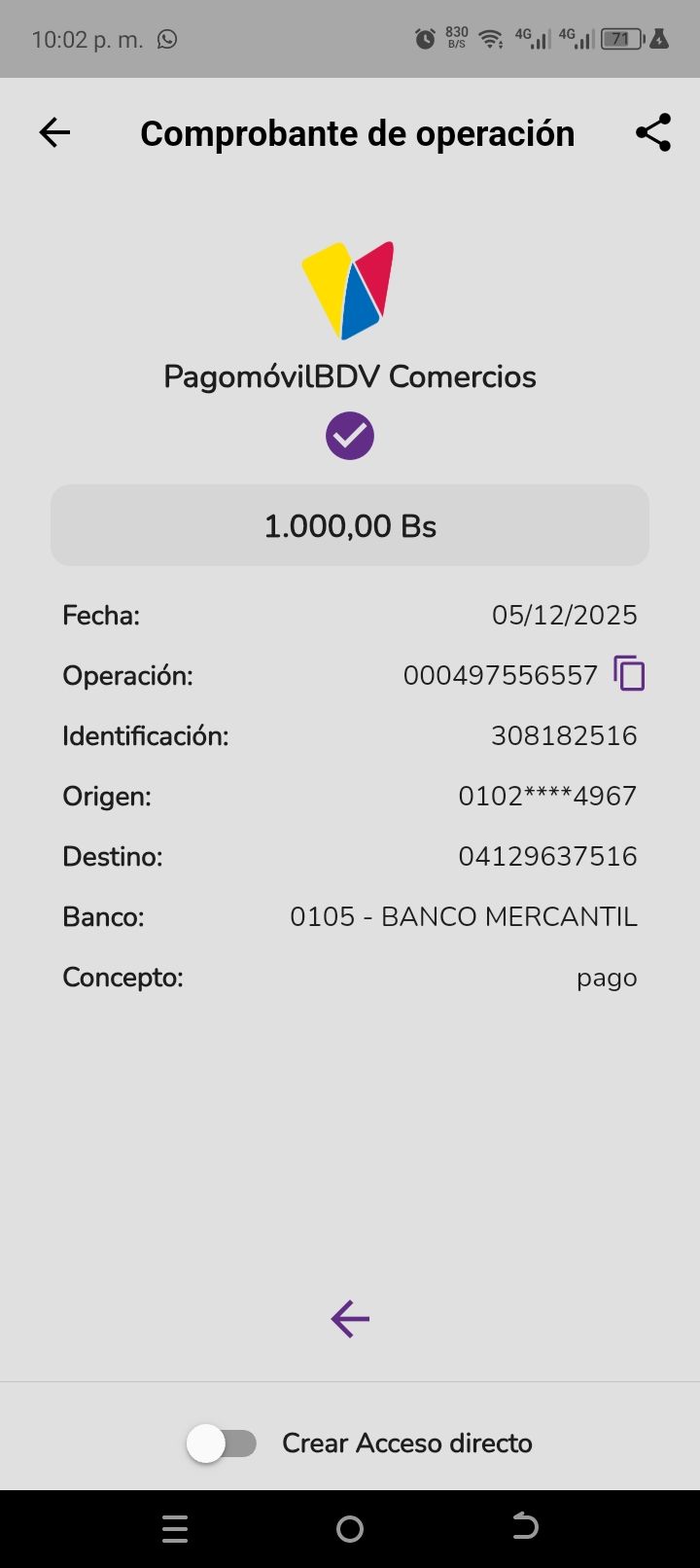Enable the Crear Acceso directo switch

(x=223, y=1443)
